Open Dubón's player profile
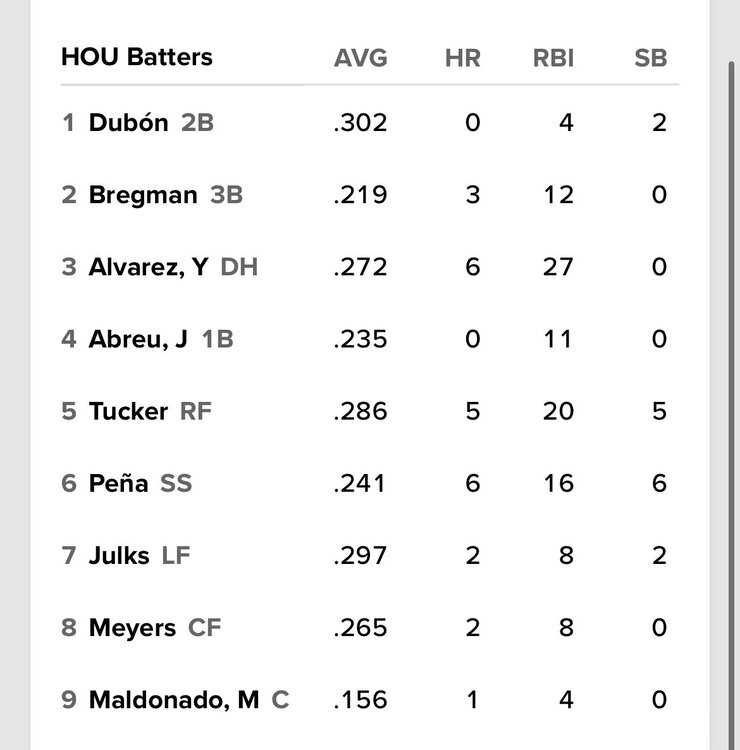Image resolution: width=740 pixels, height=750 pixels. 130,123
